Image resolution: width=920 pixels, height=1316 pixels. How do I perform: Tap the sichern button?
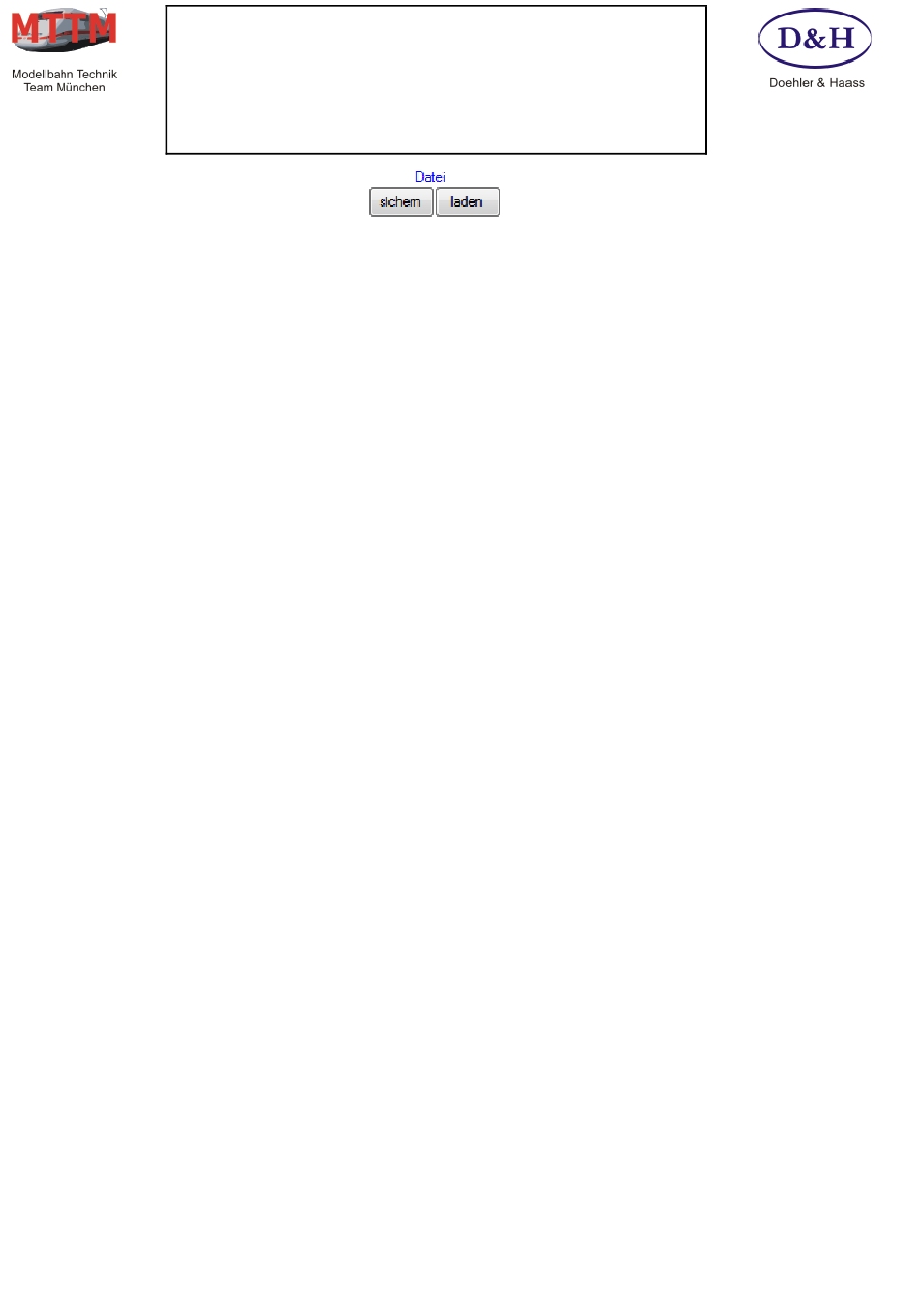(x=401, y=202)
